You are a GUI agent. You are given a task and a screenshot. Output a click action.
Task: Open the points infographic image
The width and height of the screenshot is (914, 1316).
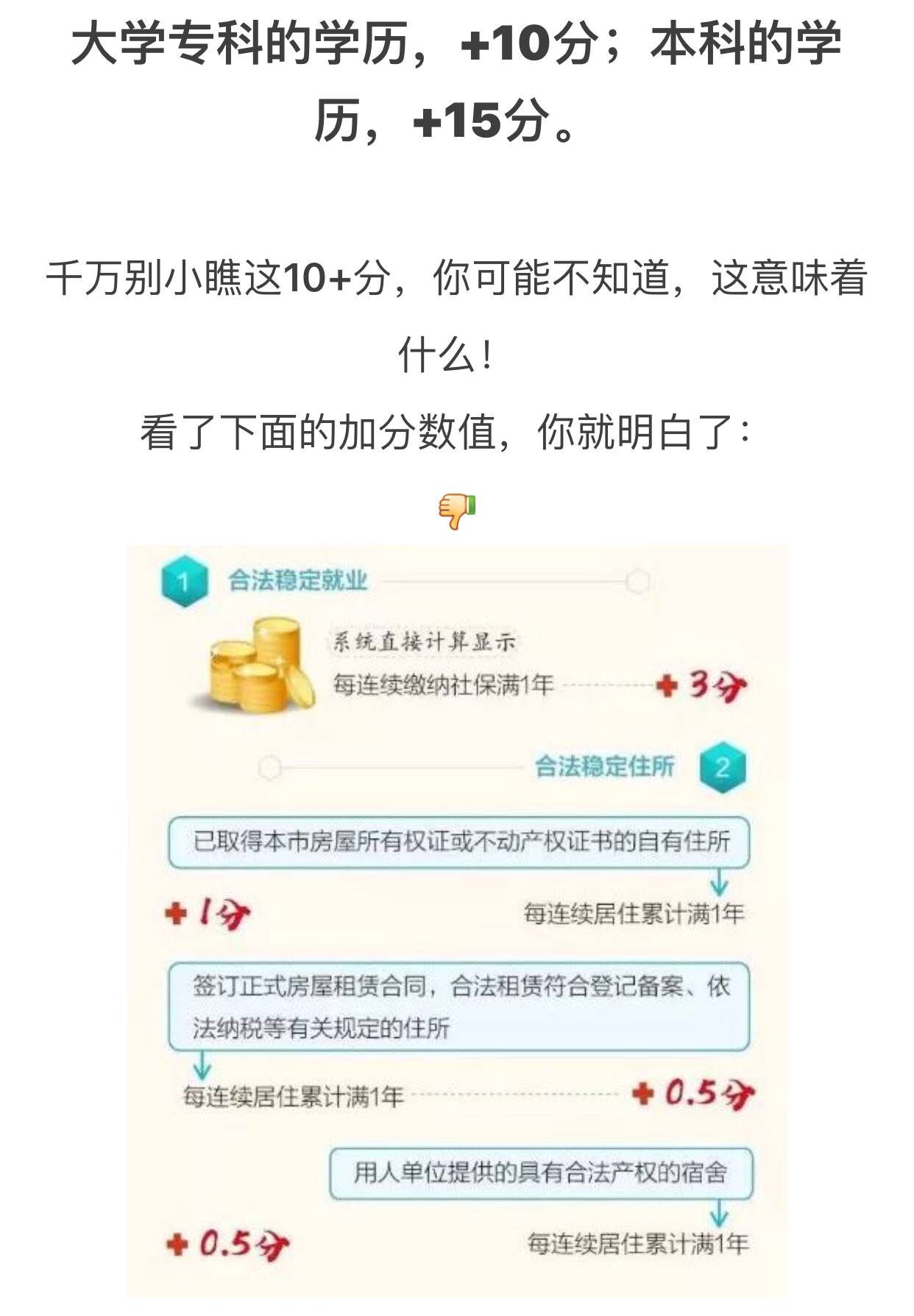pyautogui.click(x=456, y=920)
